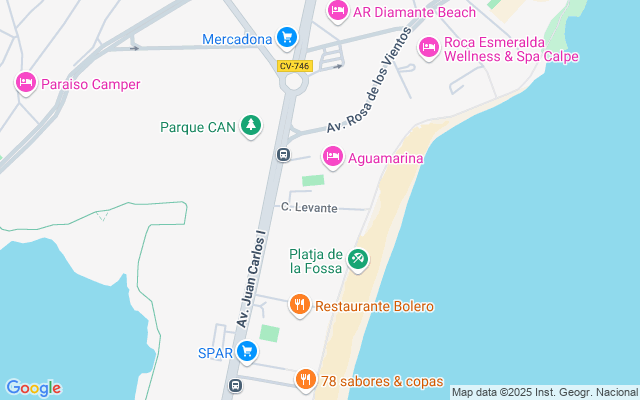640x400 pixels.
Task: Tap the bus stop icon below SPAR
Action: click(x=235, y=385)
